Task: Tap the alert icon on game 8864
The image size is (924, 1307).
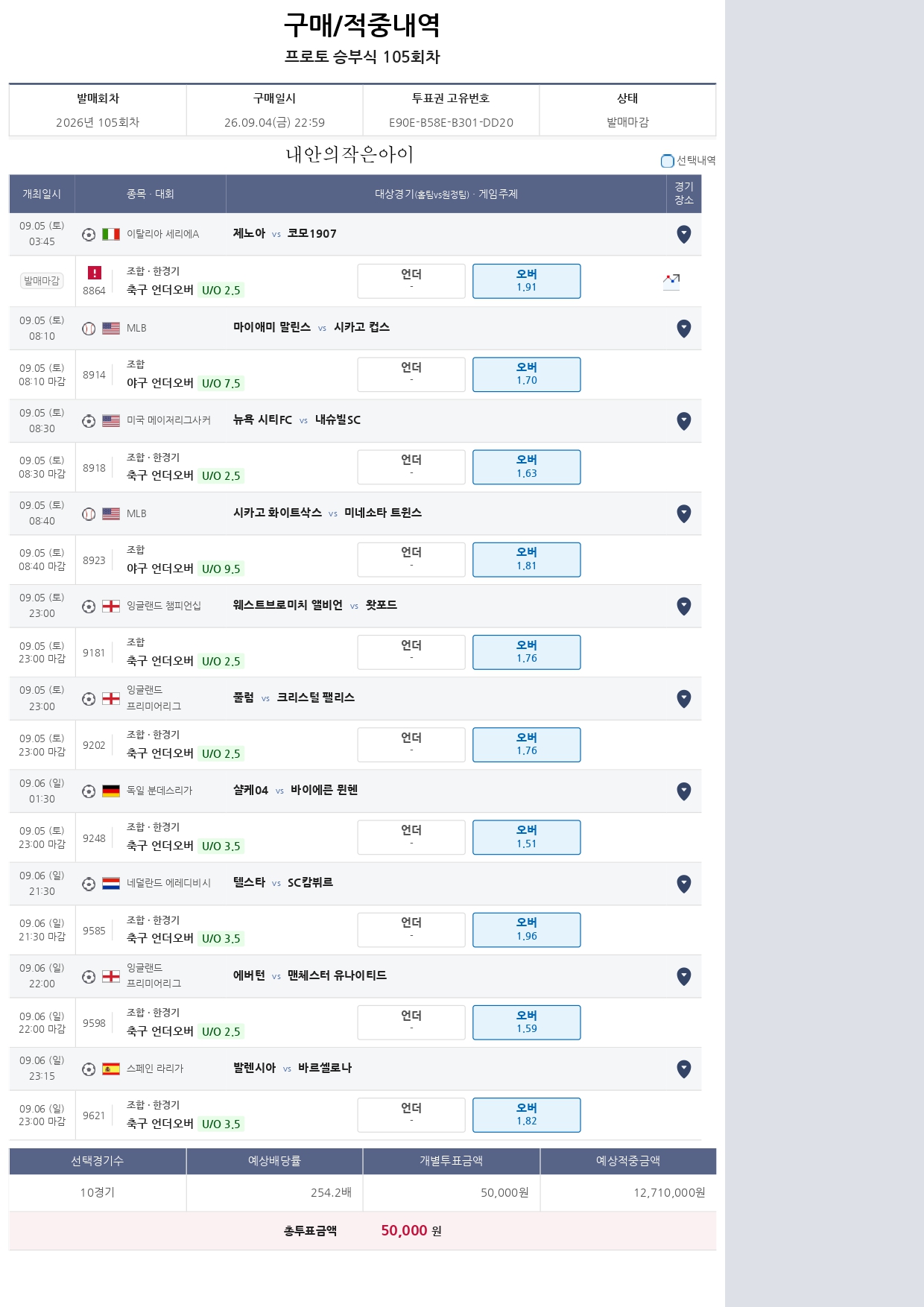Action: [x=95, y=273]
